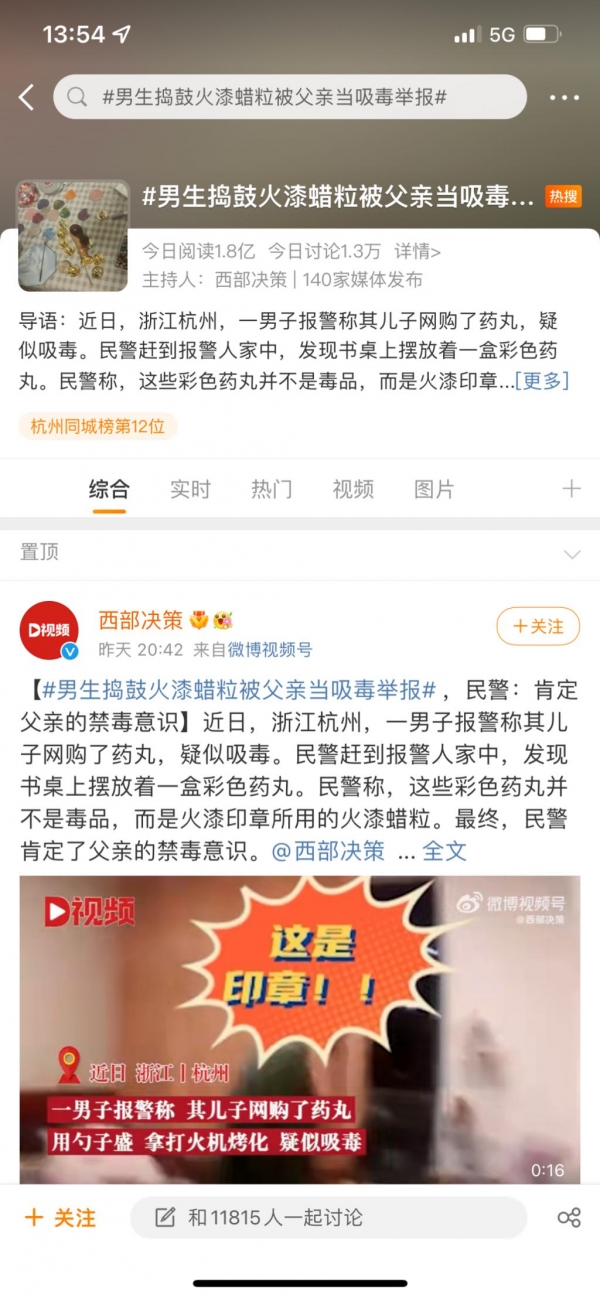Tap the 杭州同城榜第12位 chip

[97, 426]
